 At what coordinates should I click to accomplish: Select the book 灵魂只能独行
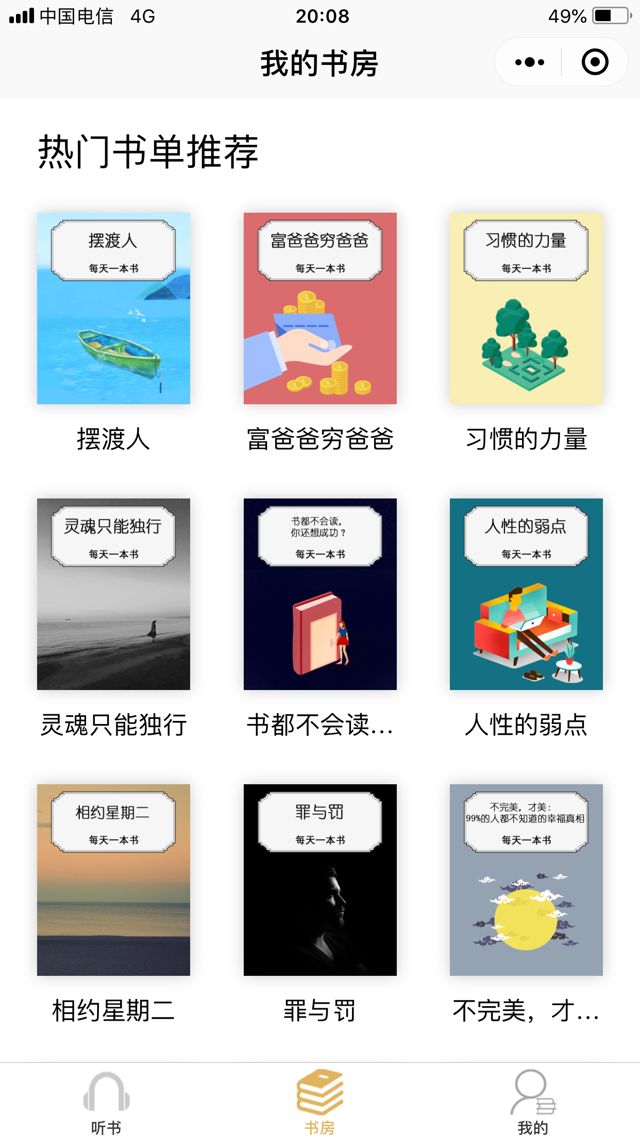113,594
